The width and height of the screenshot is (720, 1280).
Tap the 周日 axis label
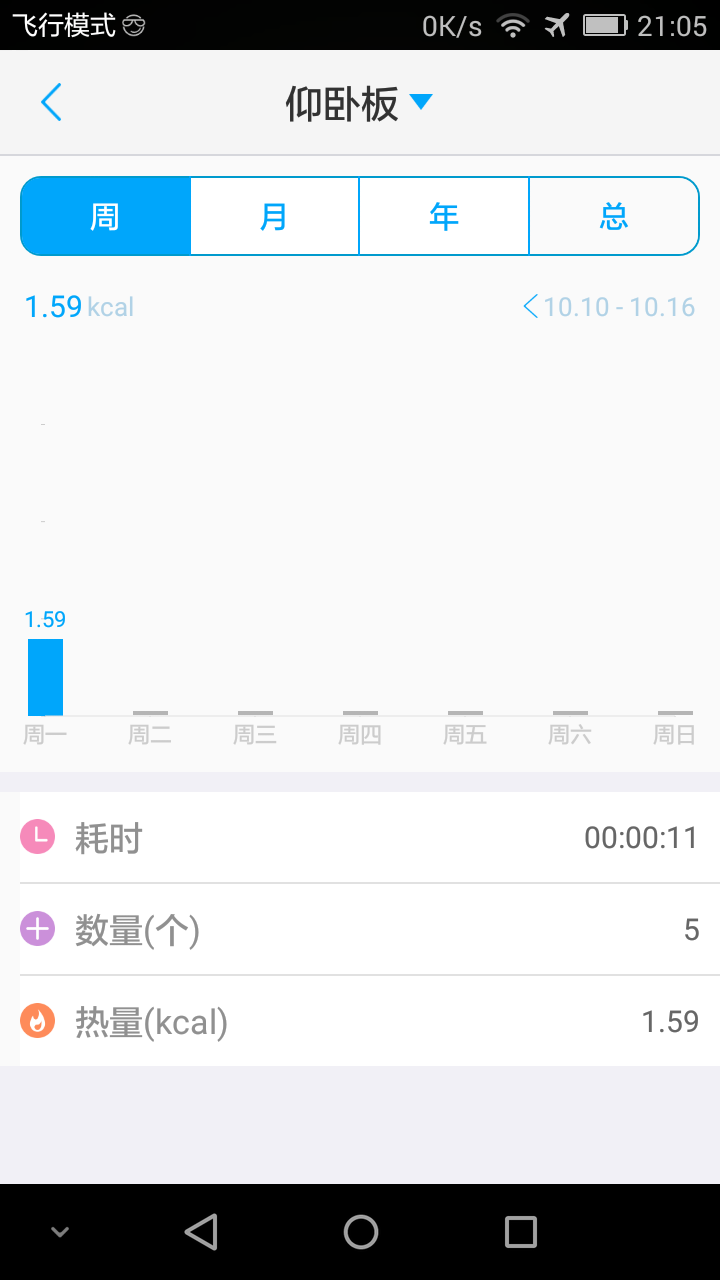tap(673, 733)
